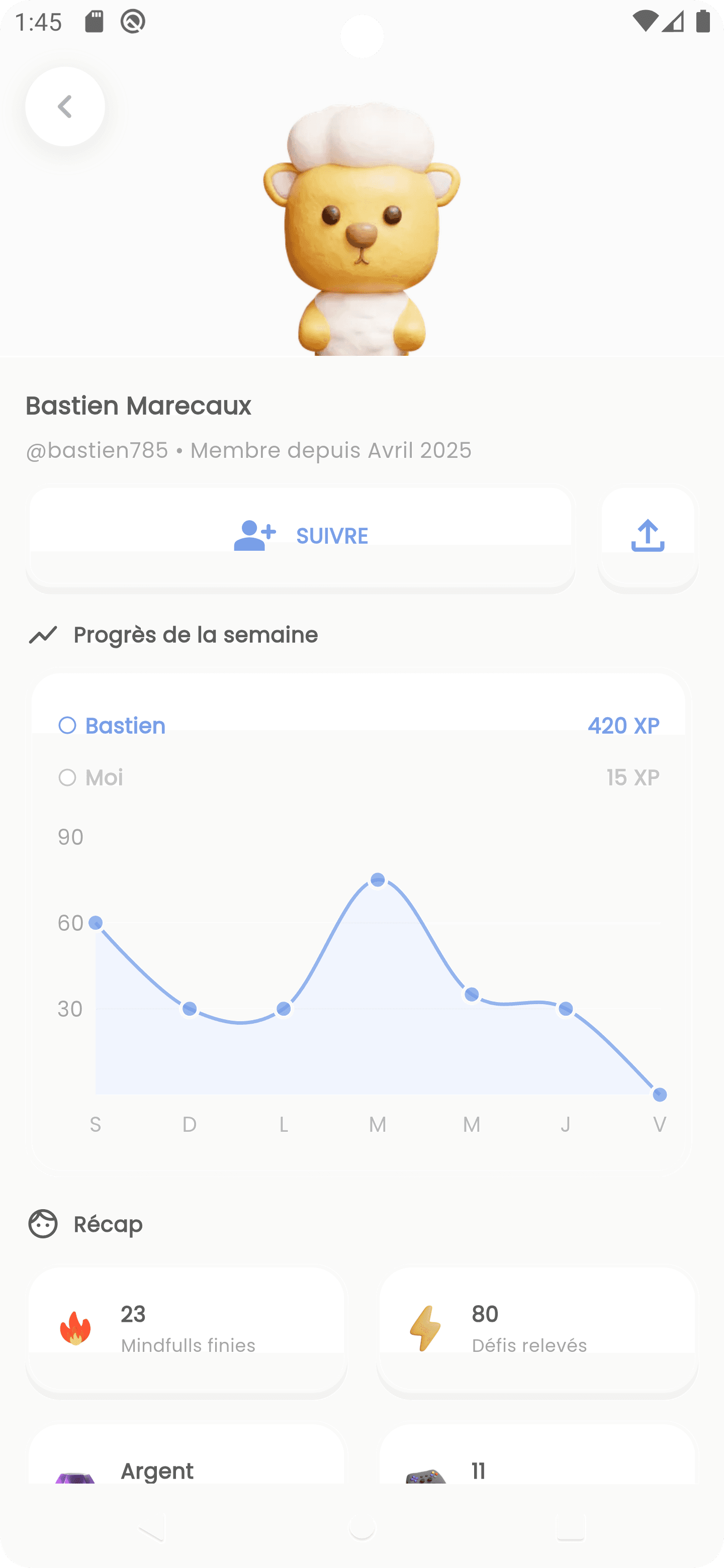Image resolution: width=724 pixels, height=1568 pixels.
Task: Open the recent apps view
Action: 571,1527
